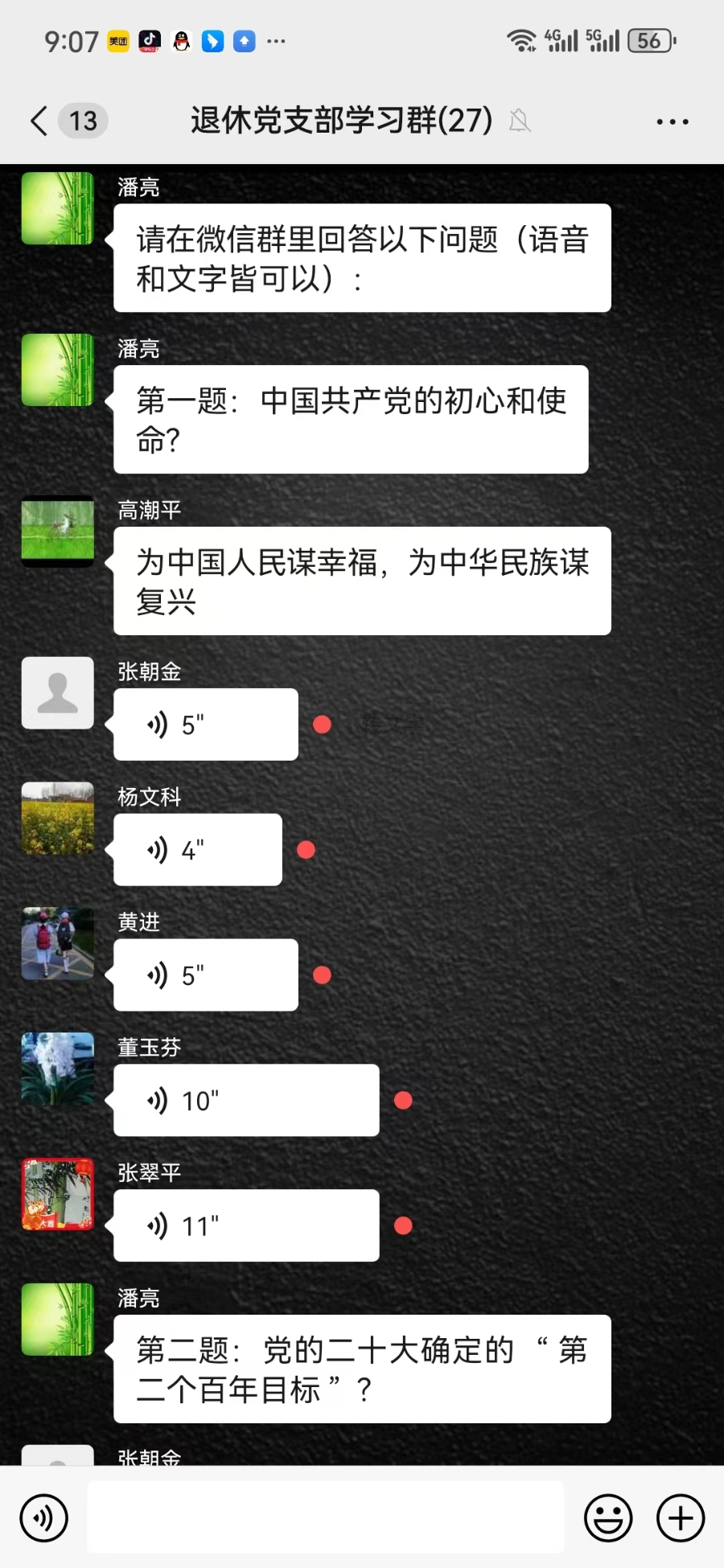724x1568 pixels.
Task: Open the plus attachments menu
Action: point(681,1518)
